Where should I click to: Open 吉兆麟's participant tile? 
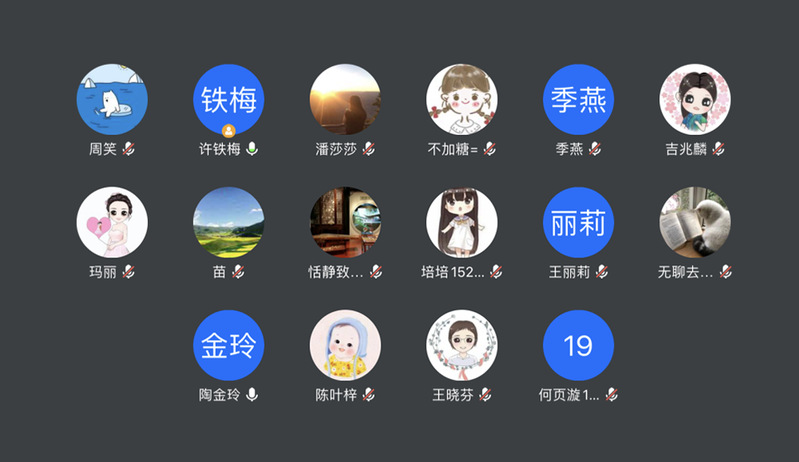click(x=695, y=100)
